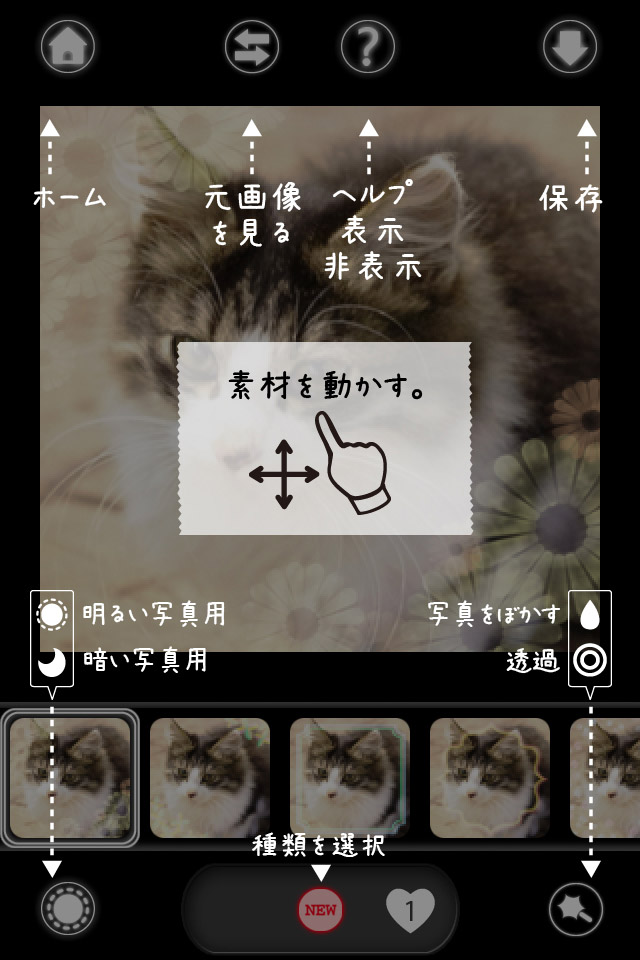Image resolution: width=640 pixels, height=960 pixels.
Task: Apply the fourth frame thumbnail
Action: [490, 777]
